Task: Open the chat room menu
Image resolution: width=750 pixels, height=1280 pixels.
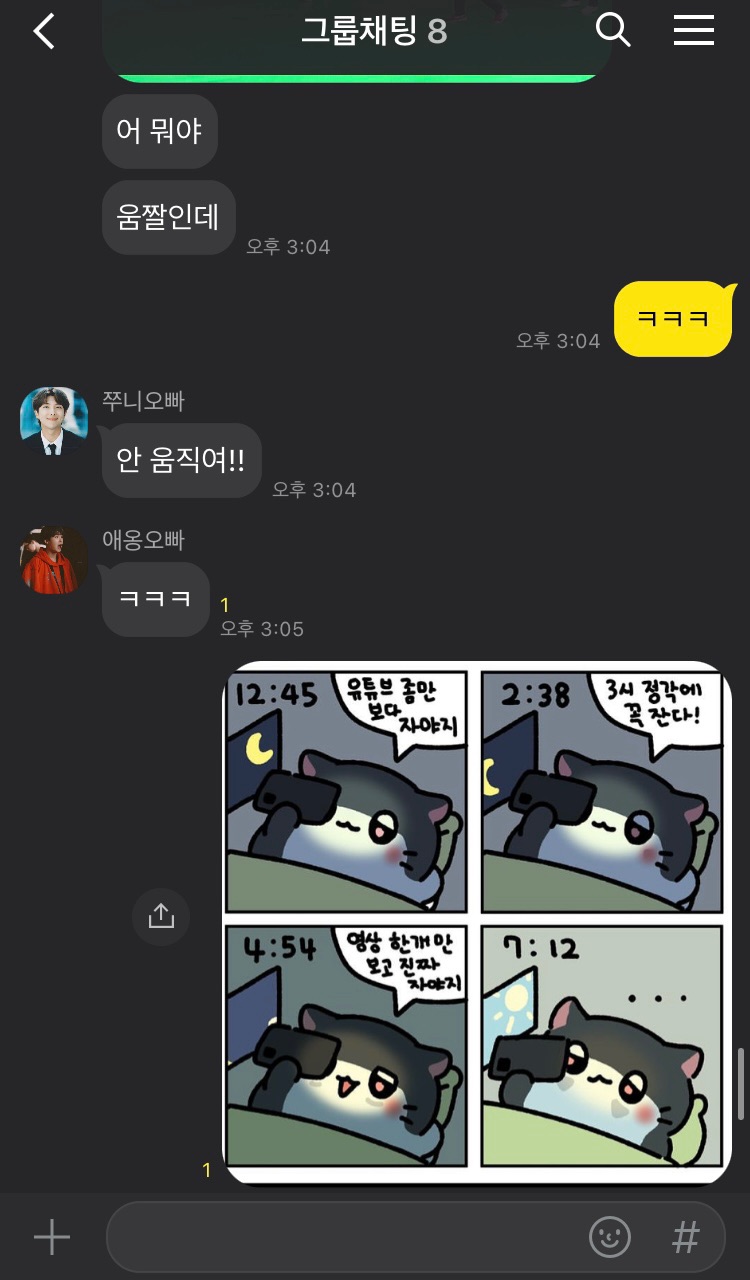Action: [693, 31]
